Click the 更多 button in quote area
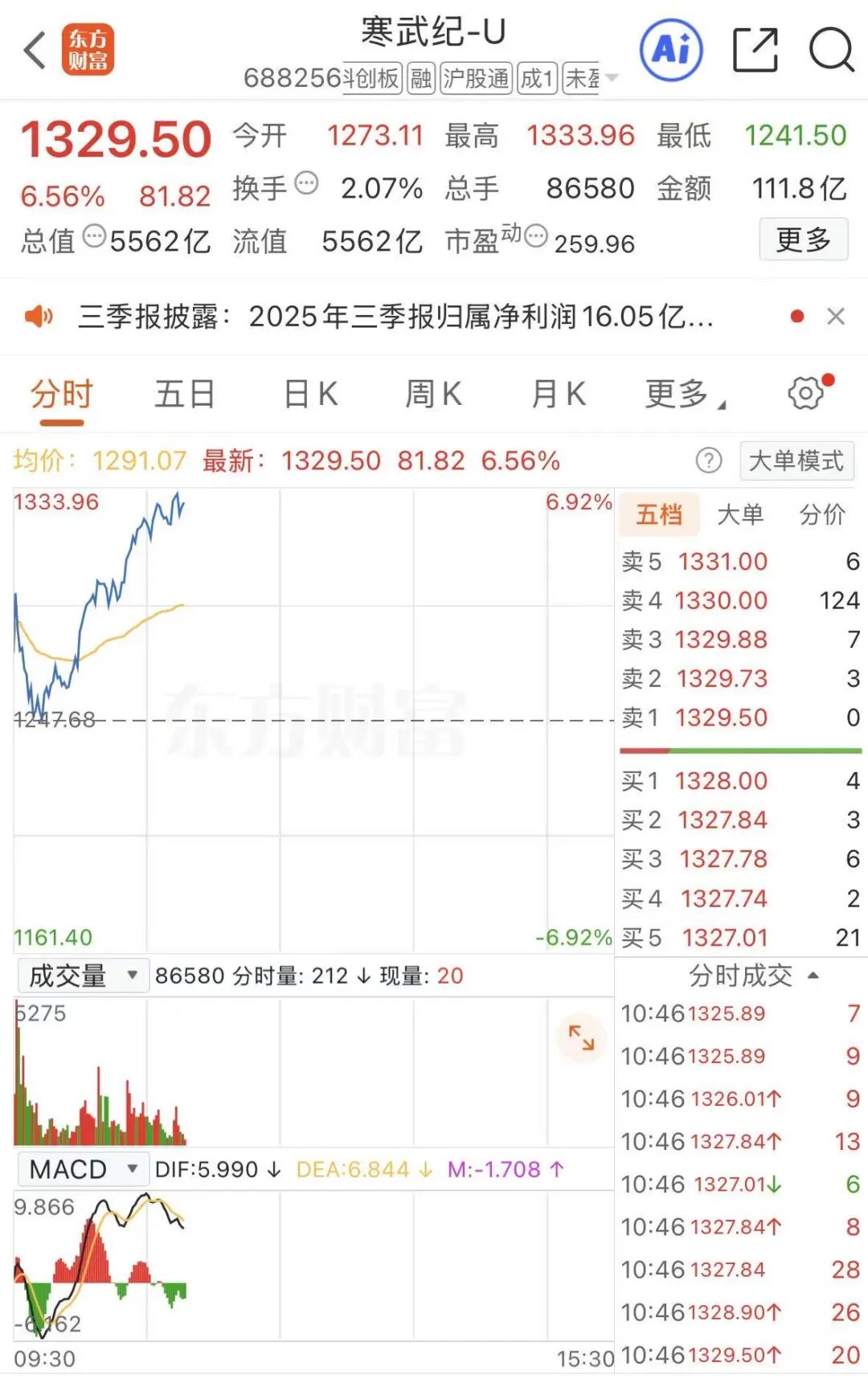 803,239
